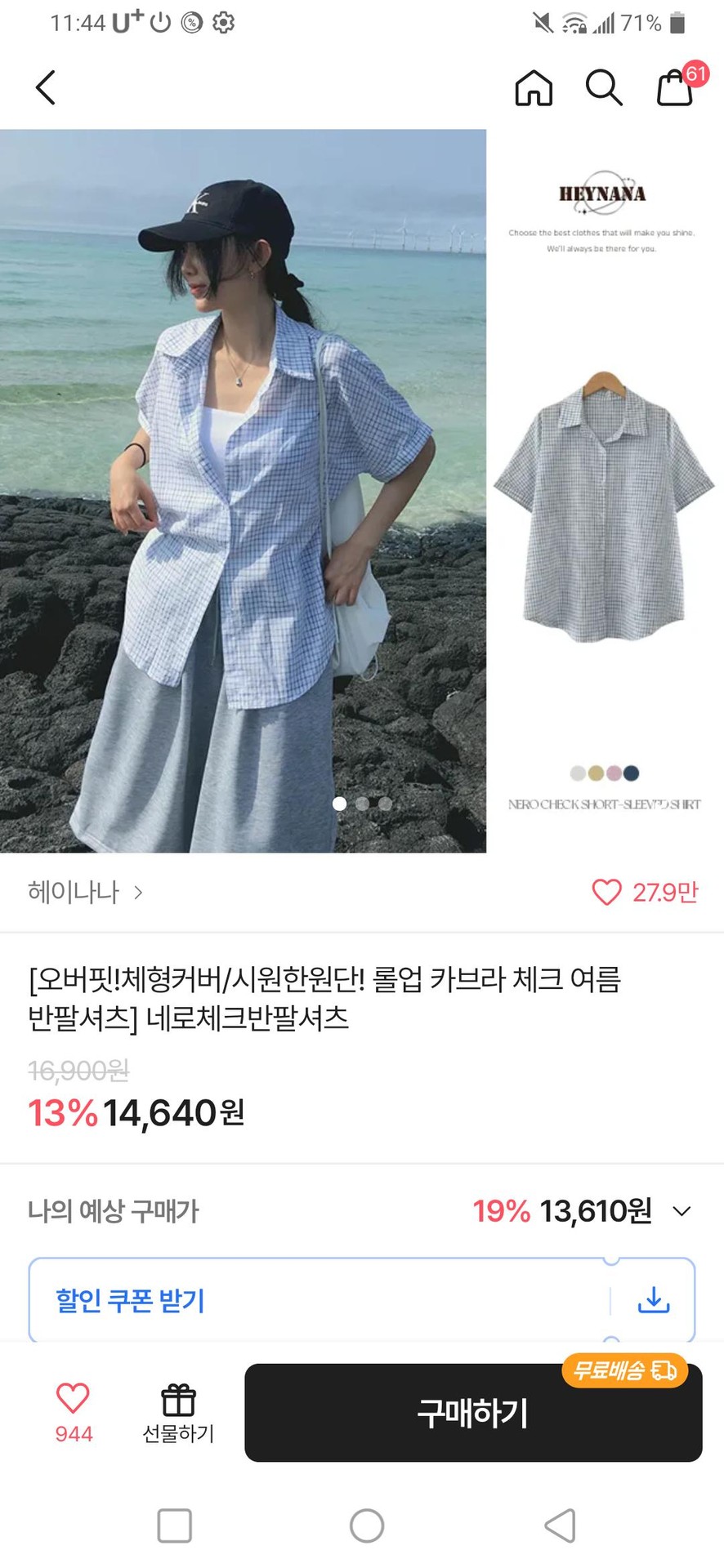The image size is (724, 1568).
Task: Open the 헤이나나 store page
Action: (x=85, y=892)
